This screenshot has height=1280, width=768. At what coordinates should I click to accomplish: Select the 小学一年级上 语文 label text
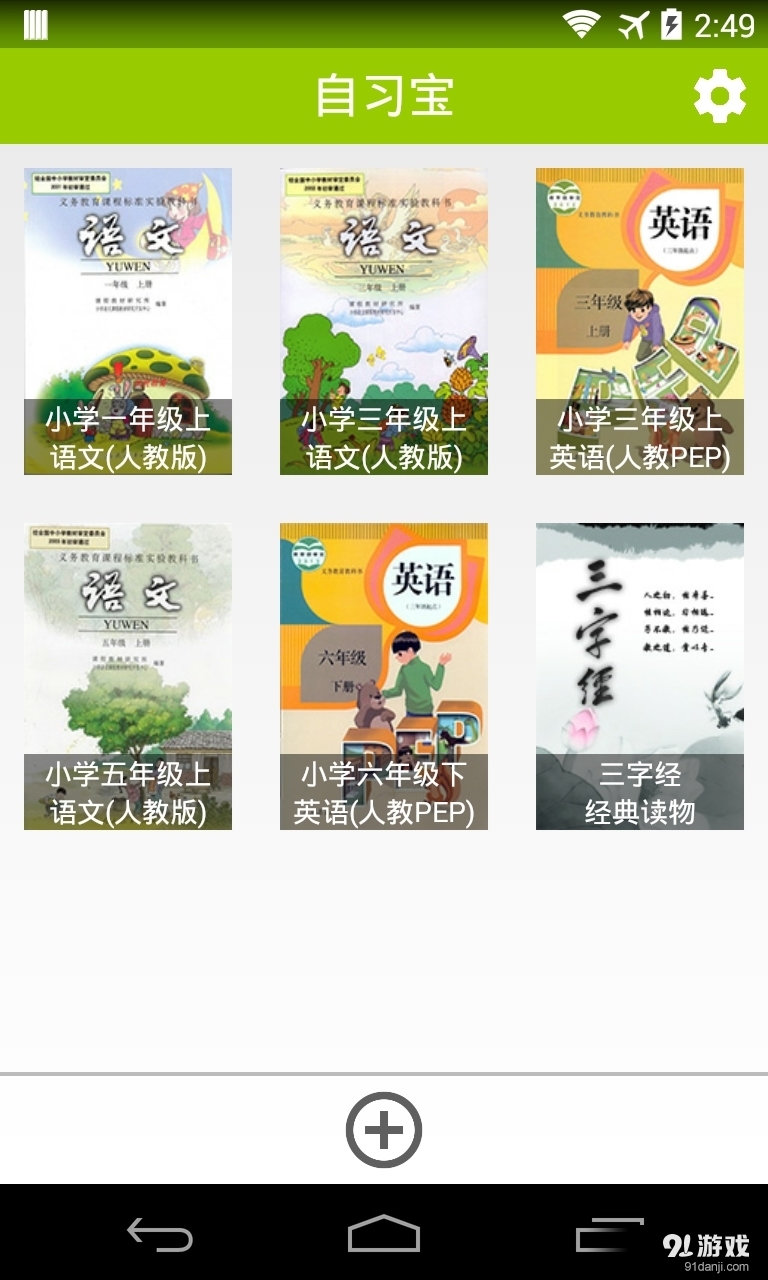127,438
